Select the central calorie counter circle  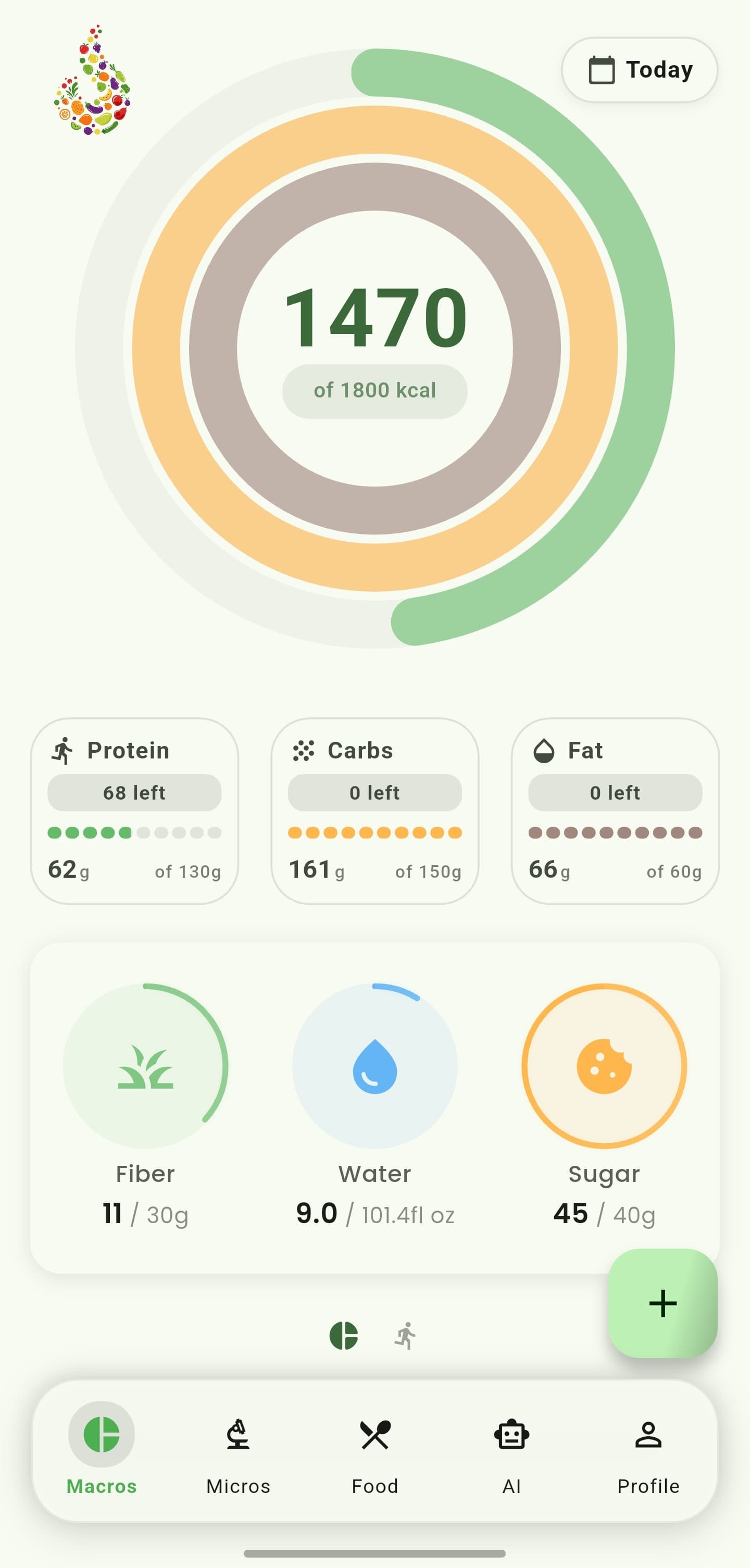tap(374, 347)
